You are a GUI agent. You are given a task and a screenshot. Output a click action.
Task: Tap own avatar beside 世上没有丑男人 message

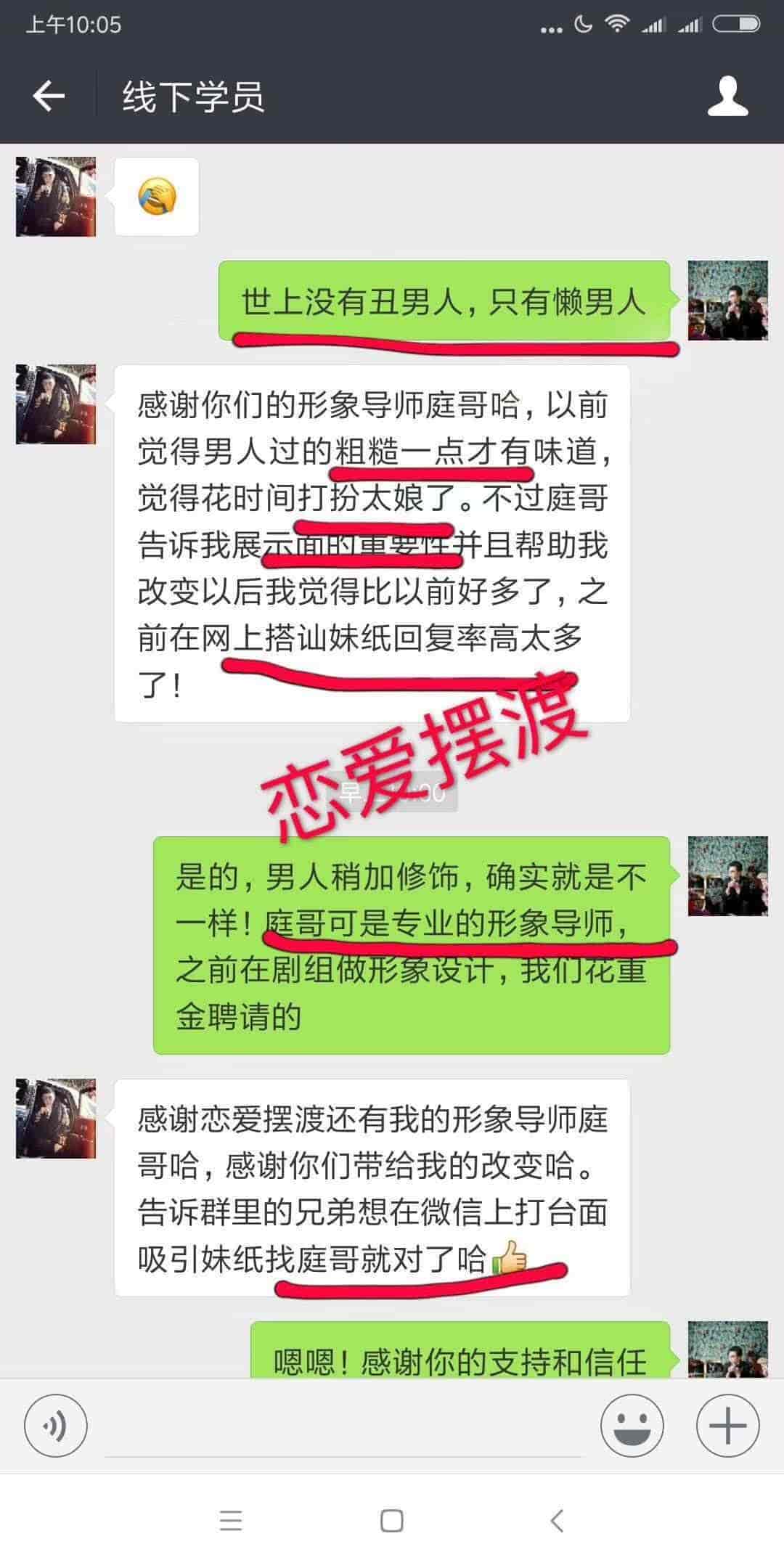[x=727, y=301]
